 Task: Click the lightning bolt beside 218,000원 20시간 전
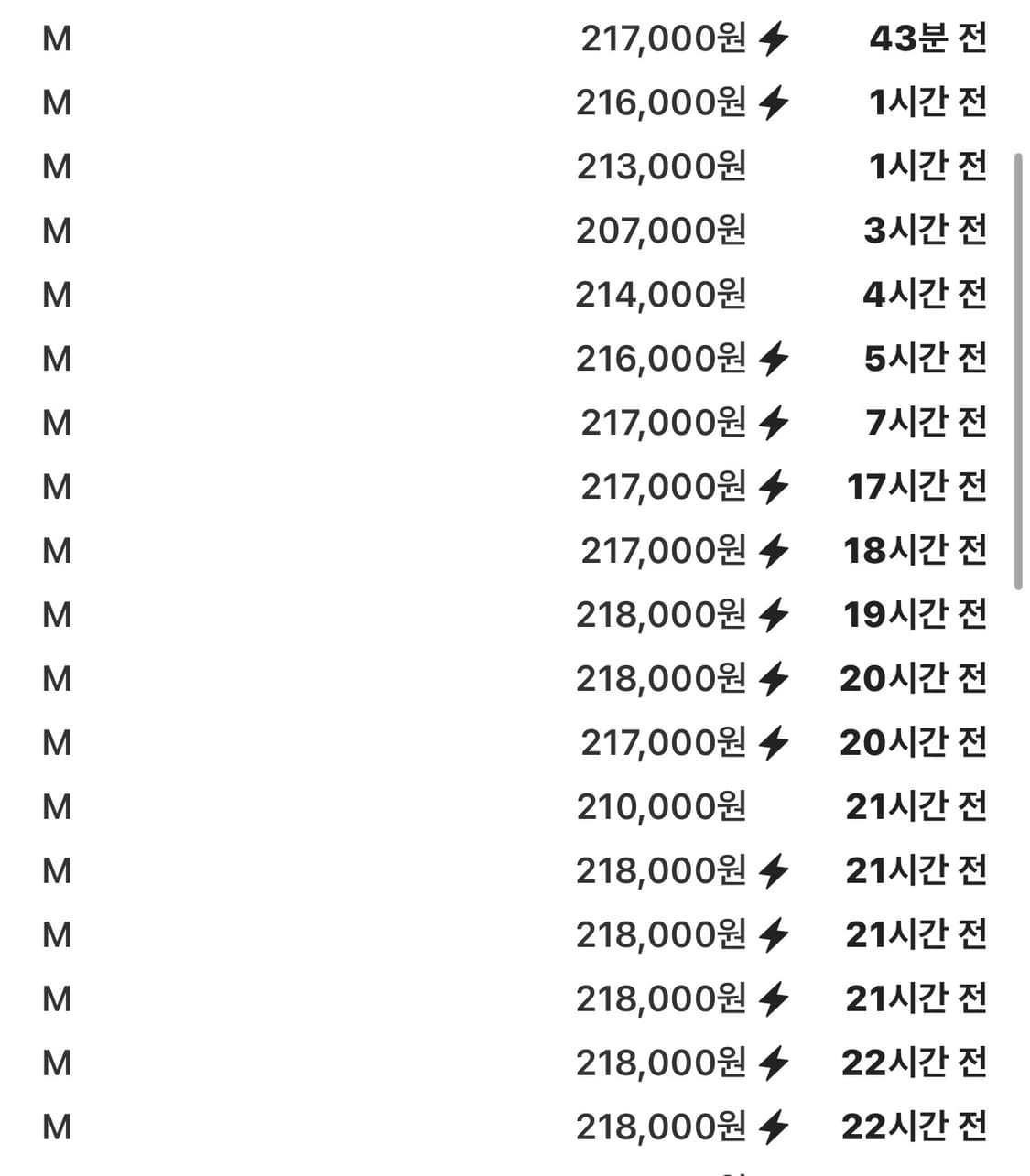[774, 679]
